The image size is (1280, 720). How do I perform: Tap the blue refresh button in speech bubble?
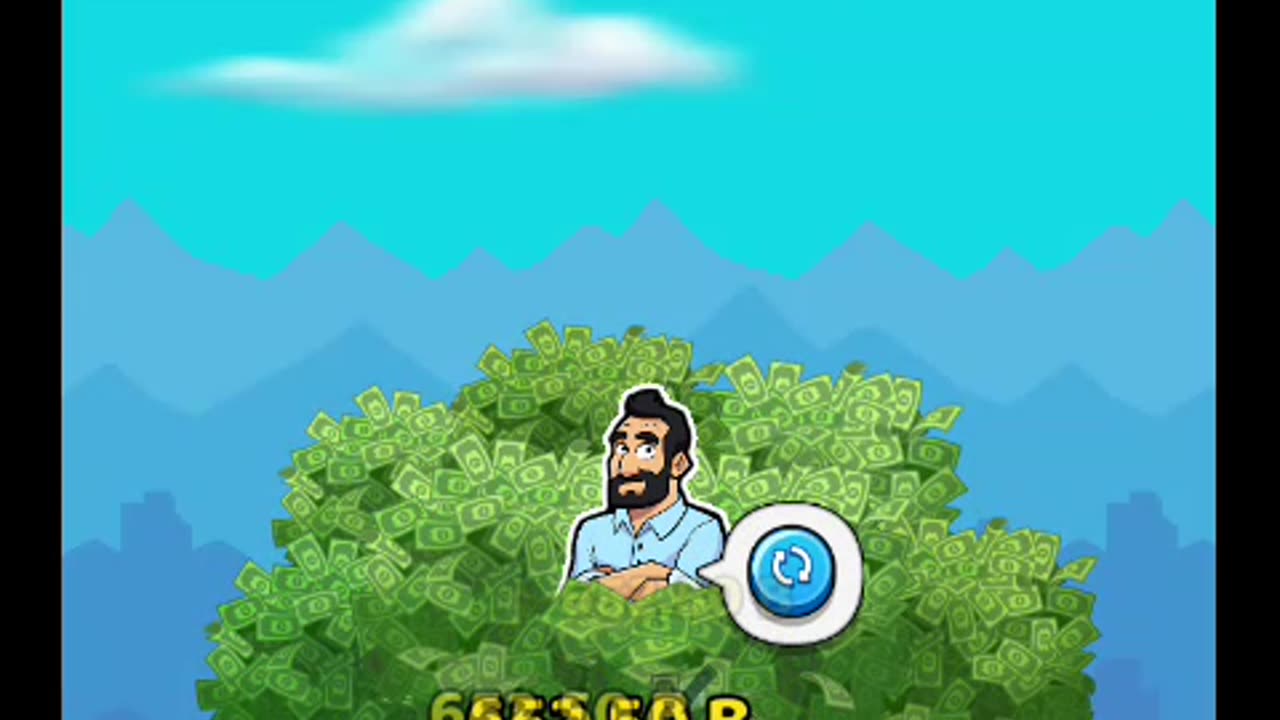click(791, 568)
